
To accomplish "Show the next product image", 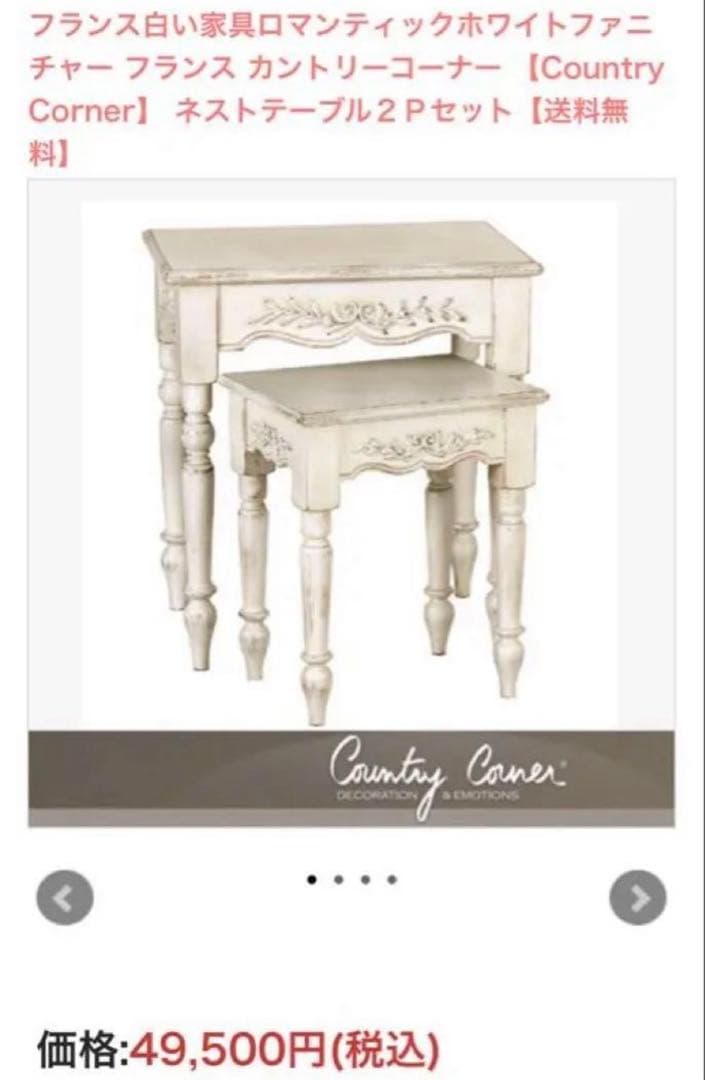I will (x=640, y=899).
